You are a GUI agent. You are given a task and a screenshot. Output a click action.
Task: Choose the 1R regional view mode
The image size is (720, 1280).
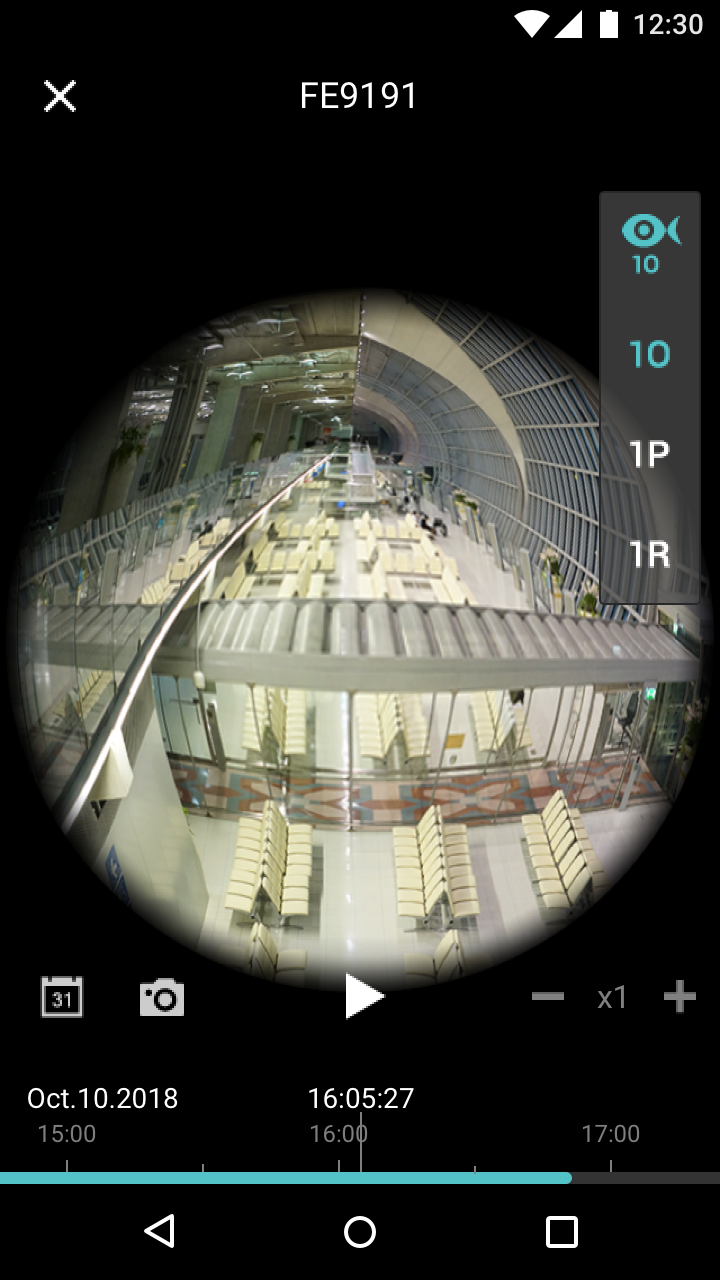pyautogui.click(x=649, y=553)
